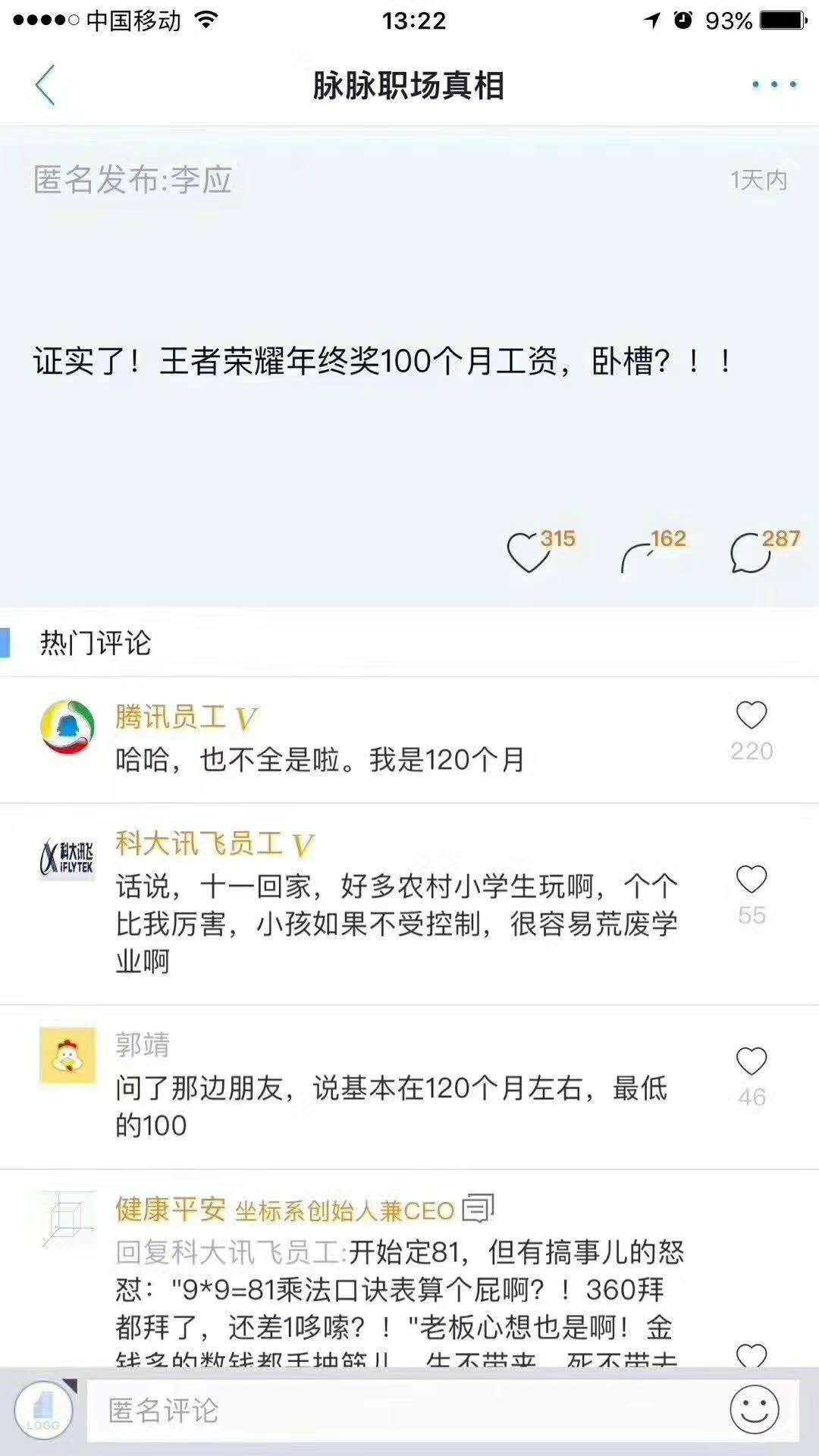
Task: Open the emoji smiley picker
Action: [755, 1410]
